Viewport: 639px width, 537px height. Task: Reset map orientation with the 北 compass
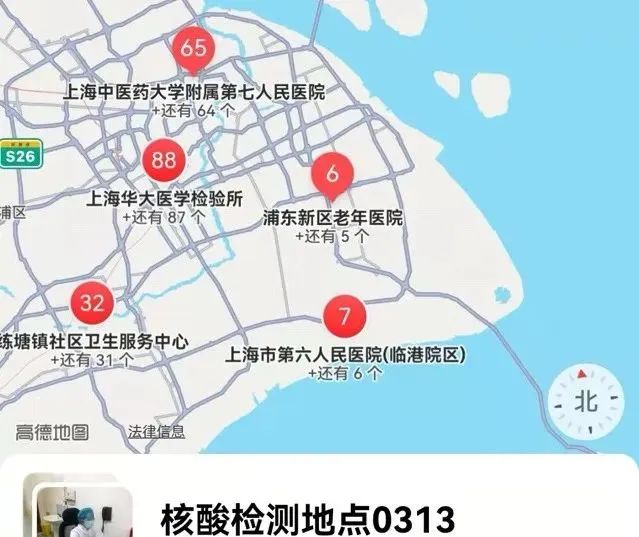click(585, 401)
